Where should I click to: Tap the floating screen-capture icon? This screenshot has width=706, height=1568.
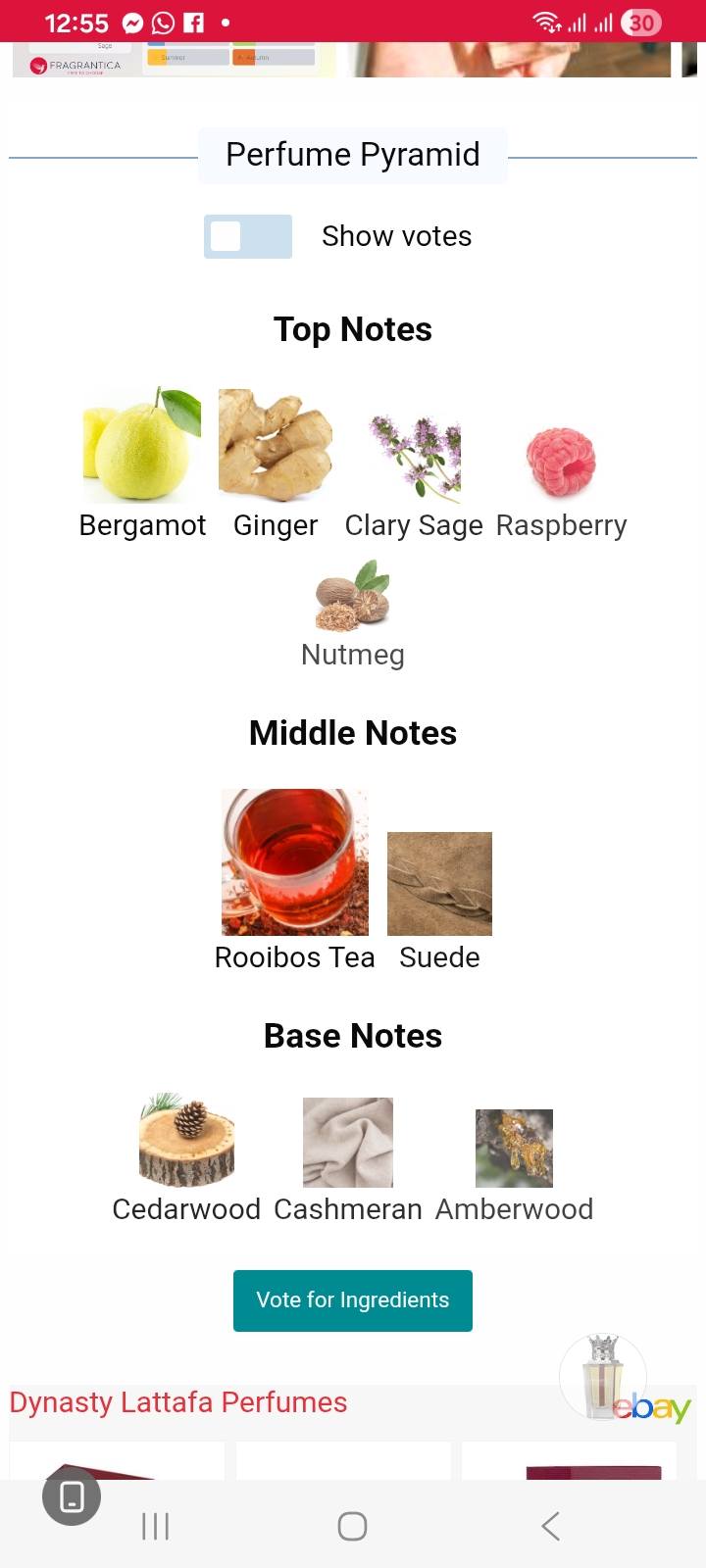[72, 1496]
